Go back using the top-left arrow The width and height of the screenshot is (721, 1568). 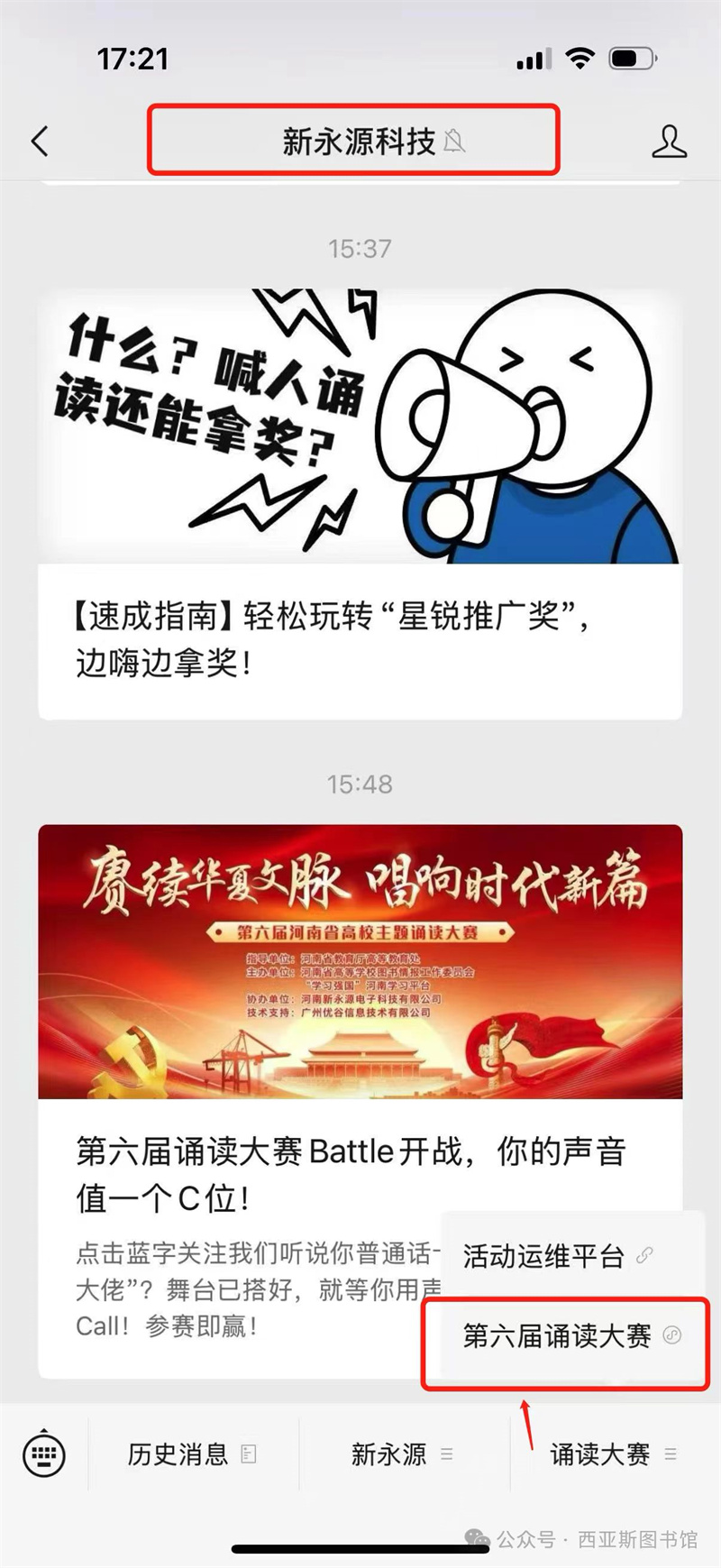40,142
